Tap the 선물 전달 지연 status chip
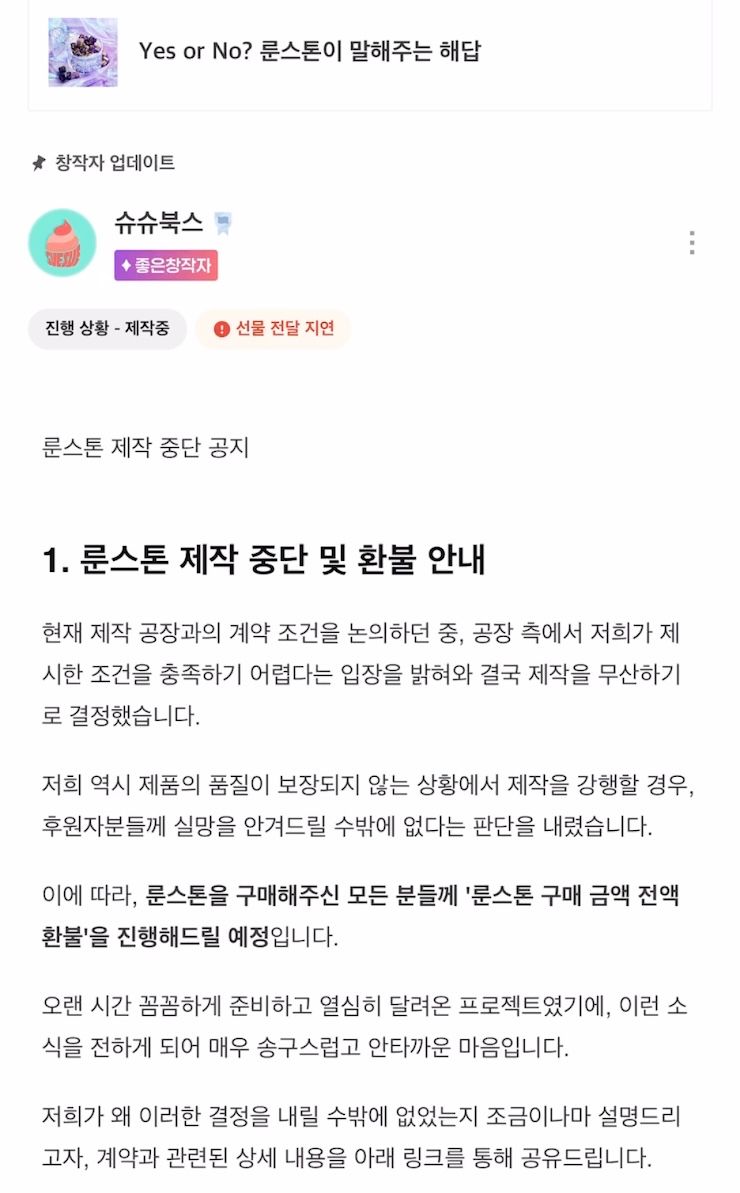Screen dimensions: 740x1193 (x=273, y=329)
